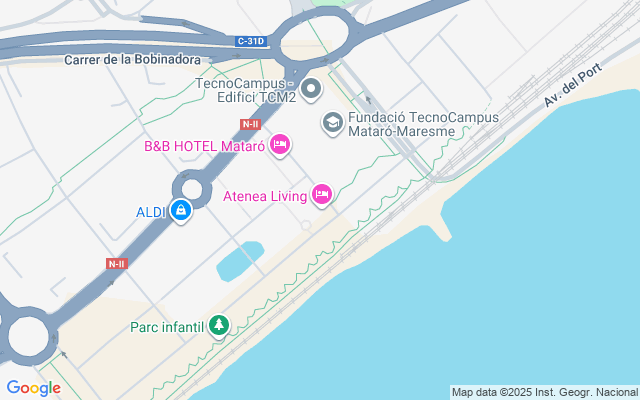Open the Parc infantil park marker
The height and width of the screenshot is (400, 640).
tap(220, 325)
